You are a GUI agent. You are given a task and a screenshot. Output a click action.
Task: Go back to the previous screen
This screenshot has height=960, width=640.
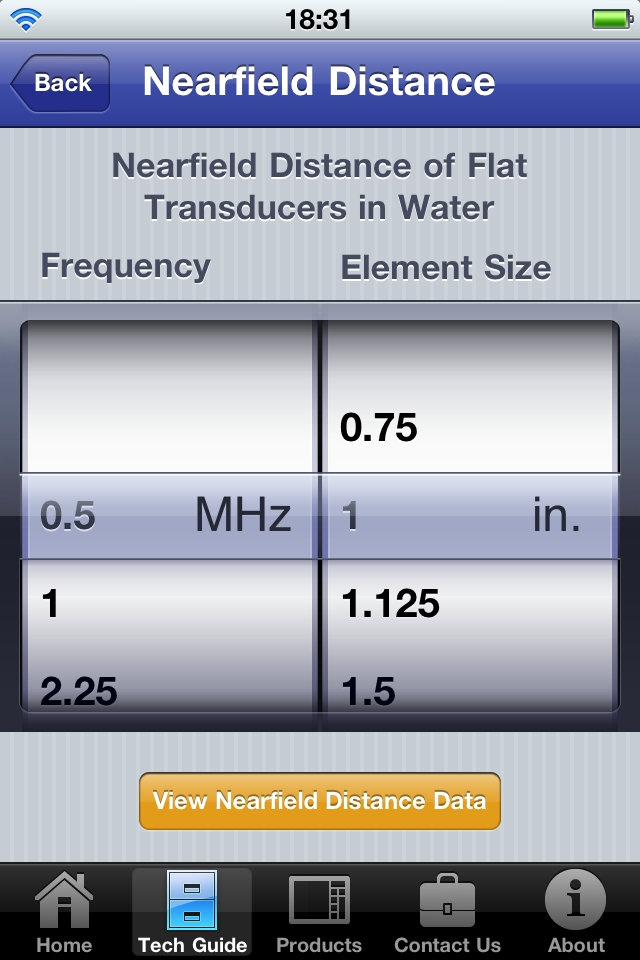pos(61,83)
